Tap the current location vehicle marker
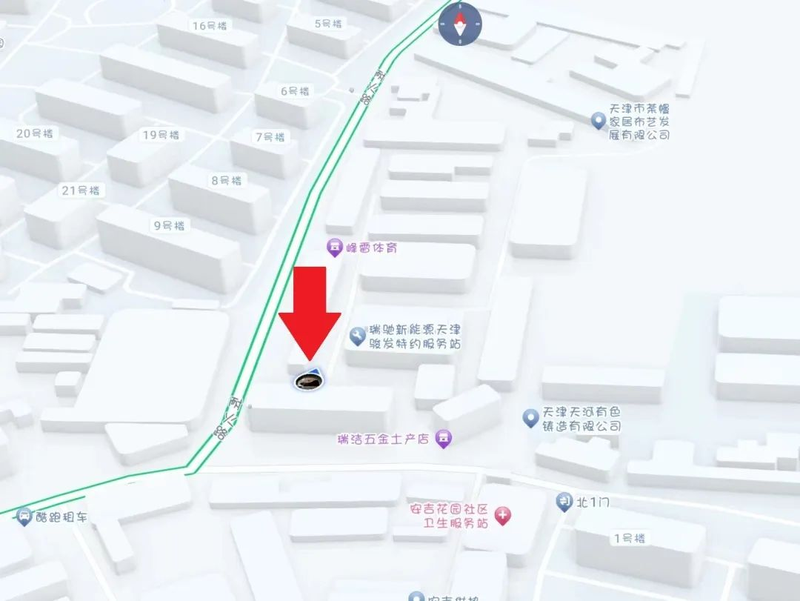Screen dimensions: 800x601 click(x=309, y=380)
